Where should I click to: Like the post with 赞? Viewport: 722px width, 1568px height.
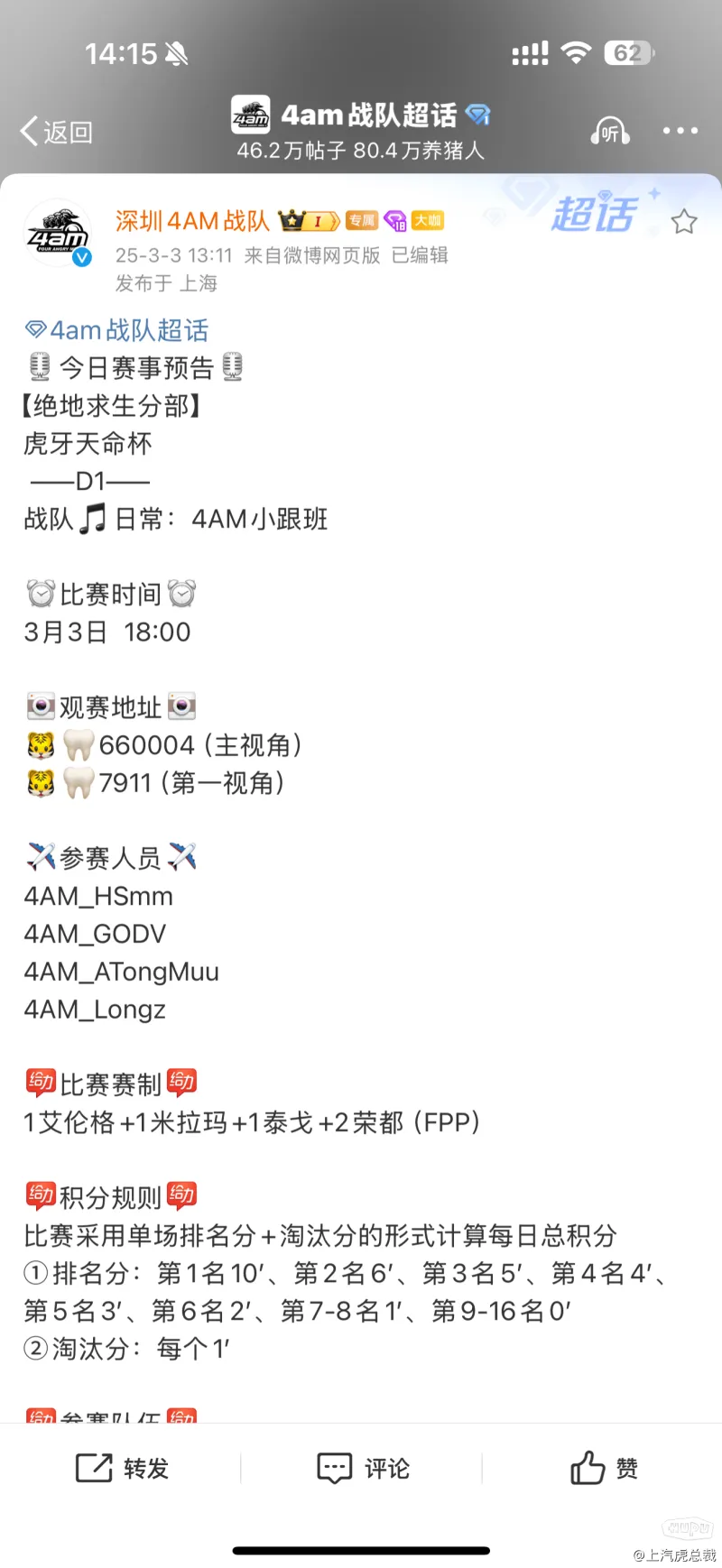click(x=604, y=1468)
